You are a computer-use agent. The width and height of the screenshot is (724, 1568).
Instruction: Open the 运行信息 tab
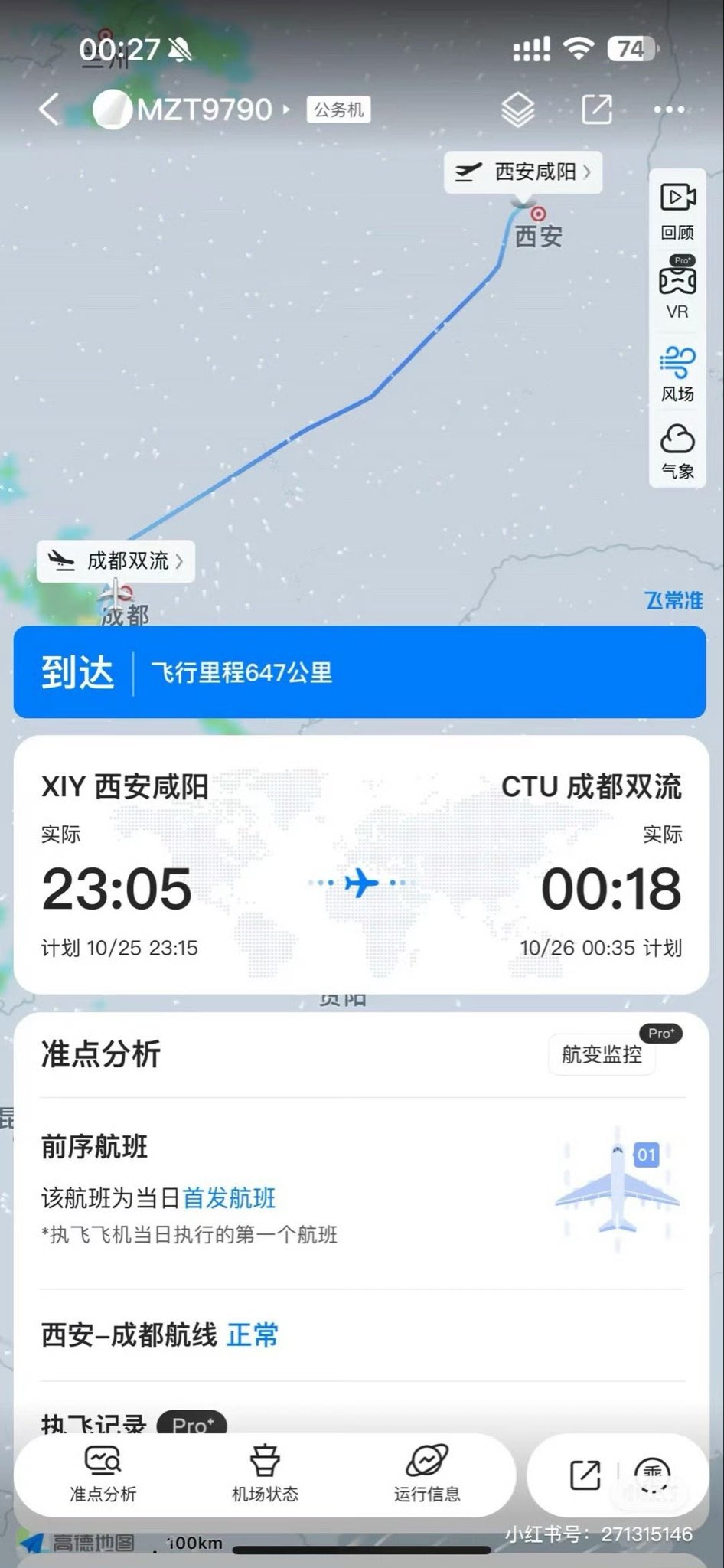(427, 1474)
